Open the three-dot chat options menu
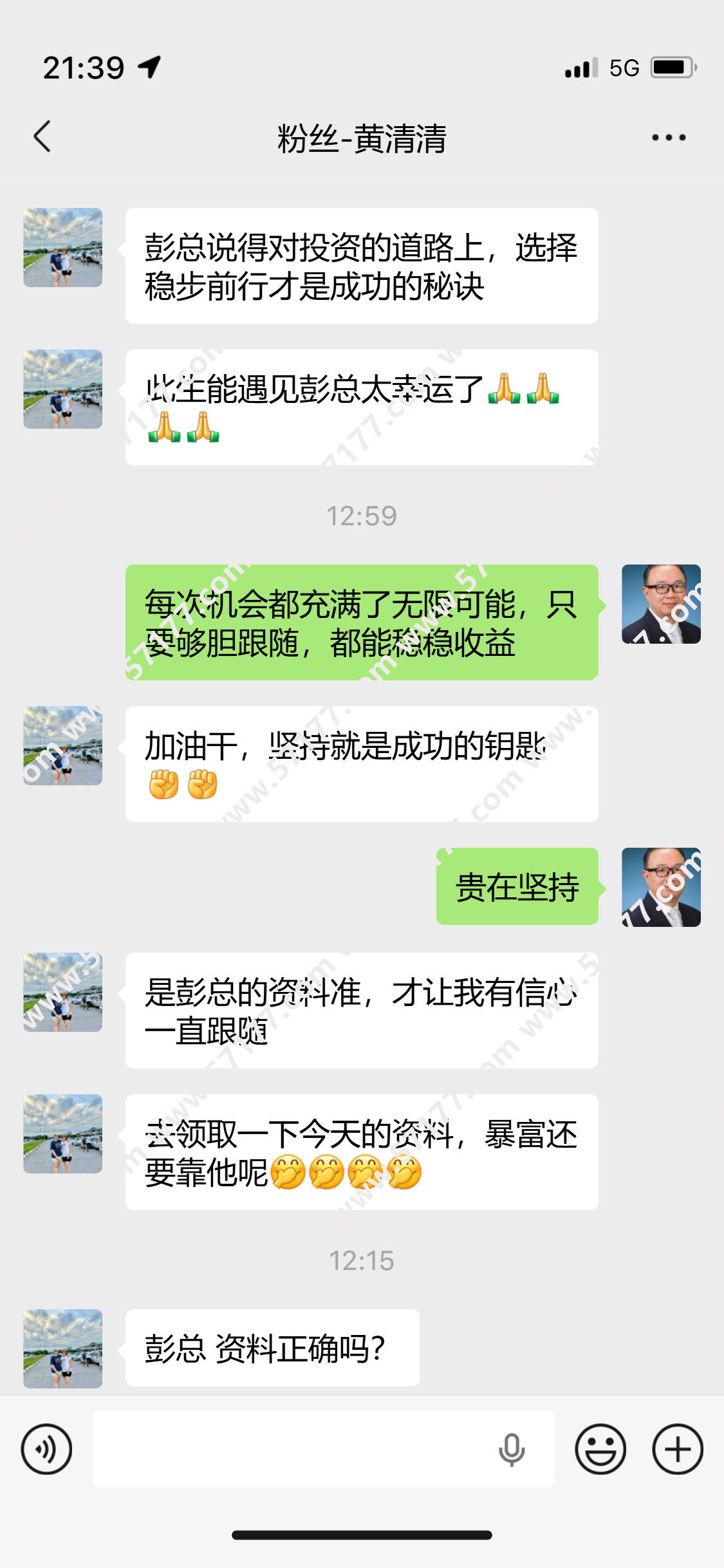The height and width of the screenshot is (1568, 724). pyautogui.click(x=668, y=137)
